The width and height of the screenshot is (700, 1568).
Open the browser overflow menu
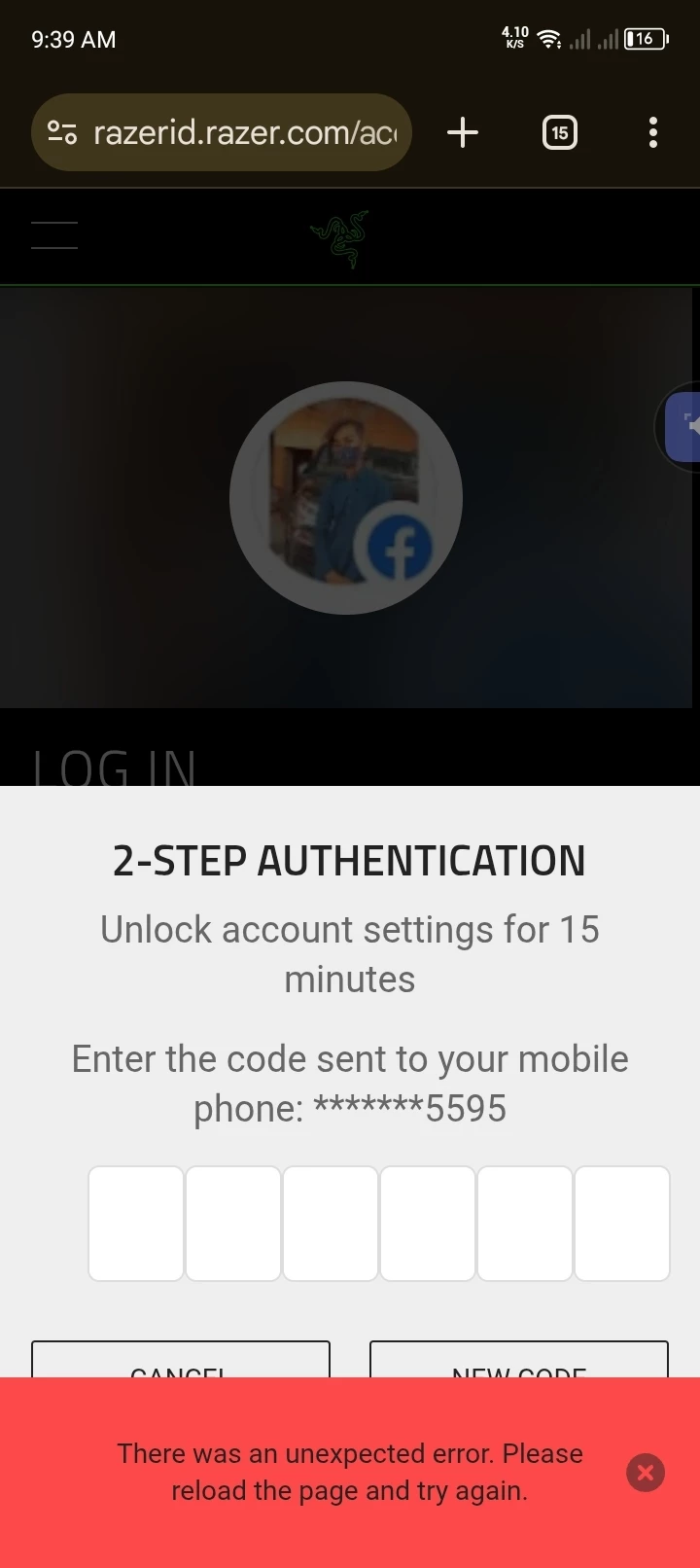(652, 132)
